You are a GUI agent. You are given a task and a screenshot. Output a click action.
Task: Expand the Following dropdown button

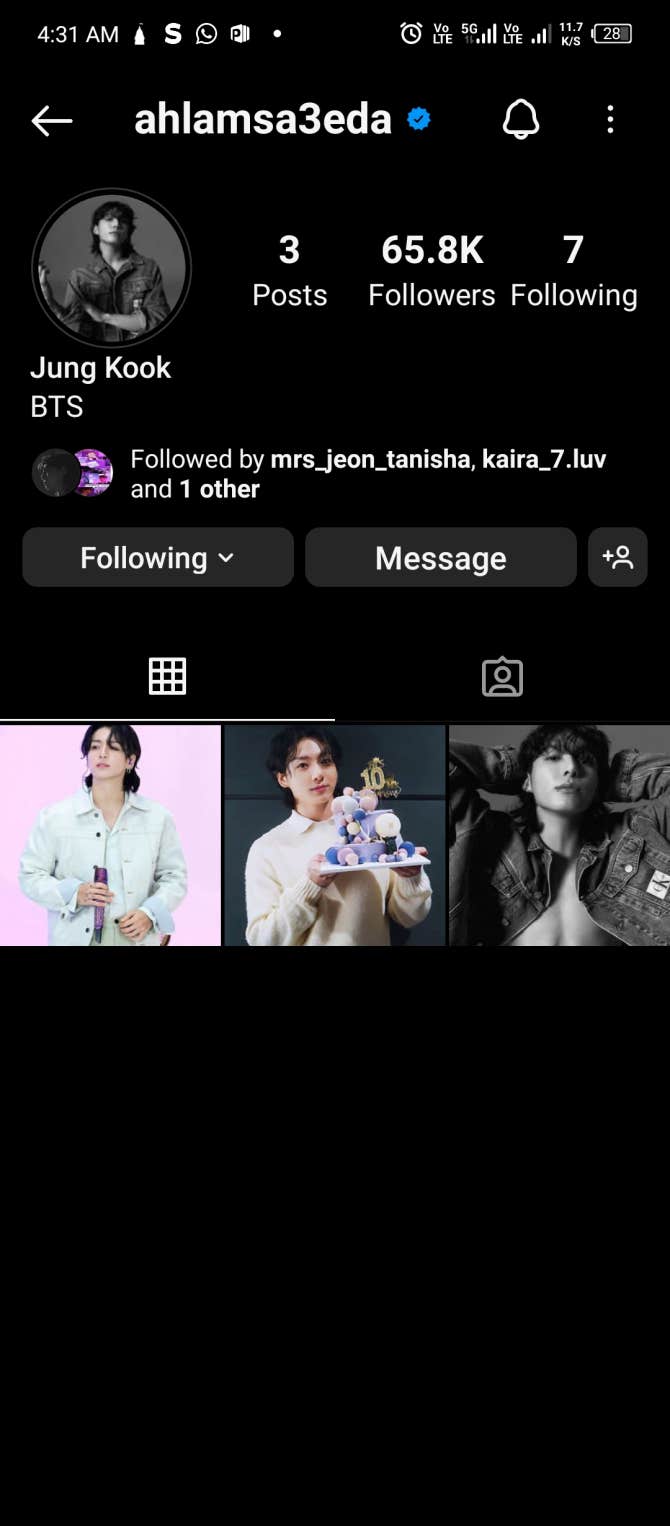(x=158, y=557)
